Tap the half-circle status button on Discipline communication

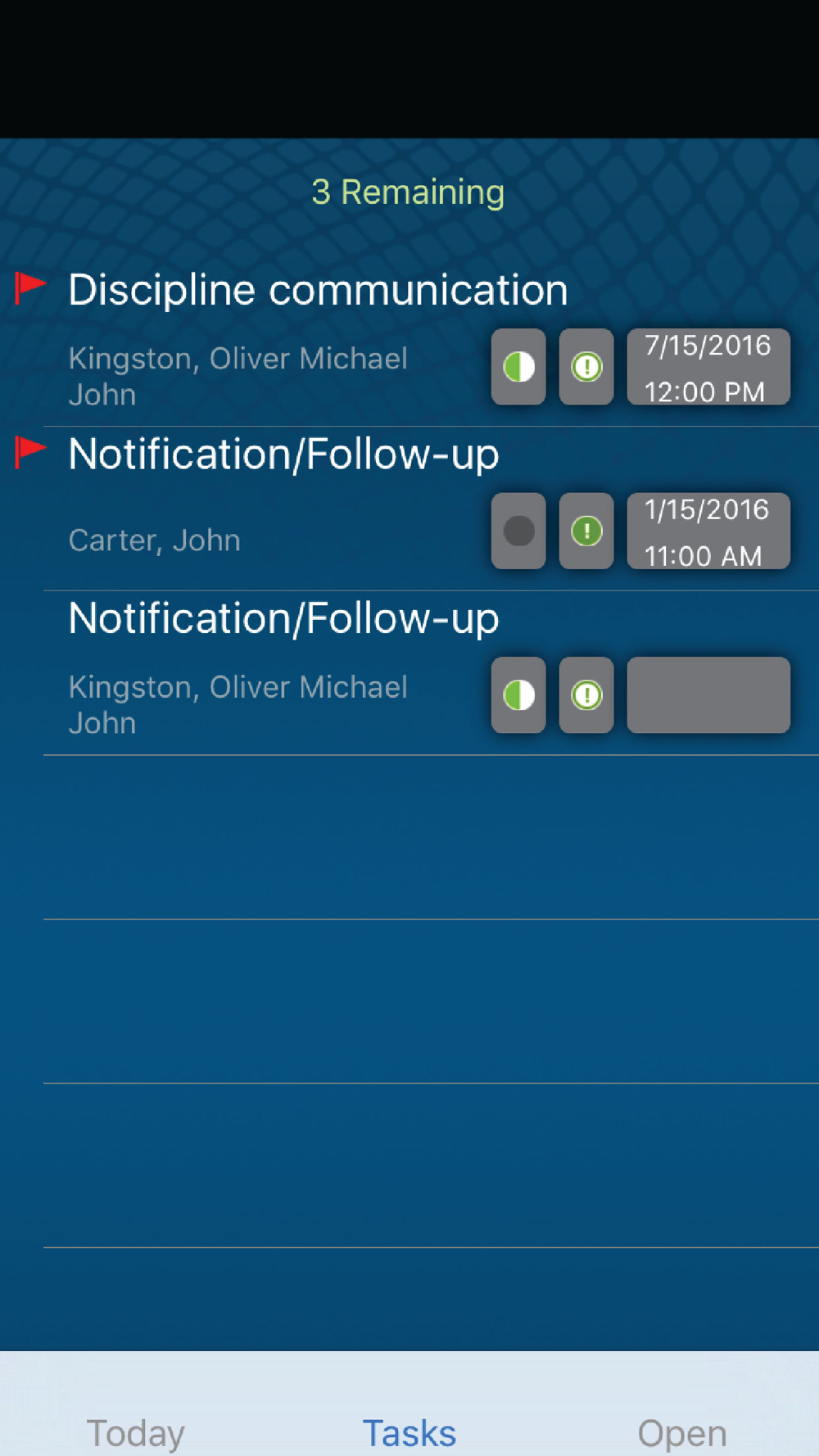[518, 367]
